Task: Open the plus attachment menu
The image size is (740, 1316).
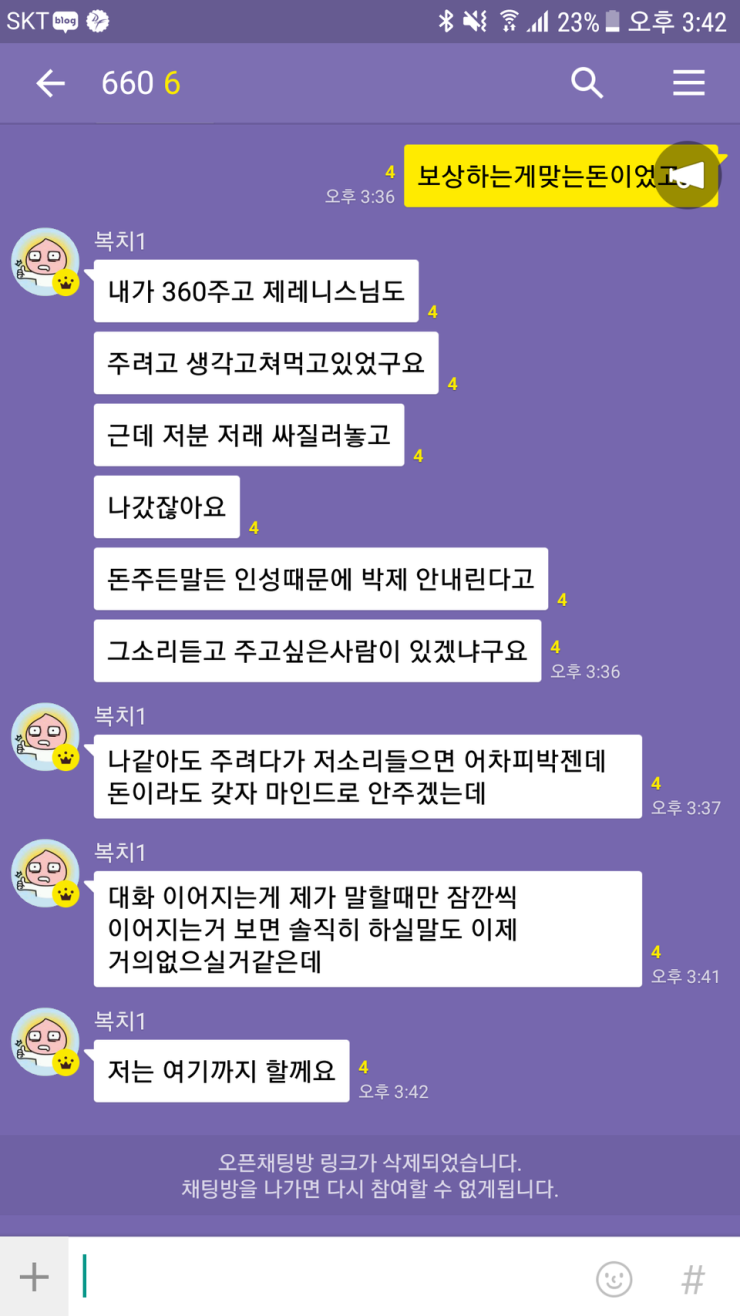Action: click(x=34, y=1277)
